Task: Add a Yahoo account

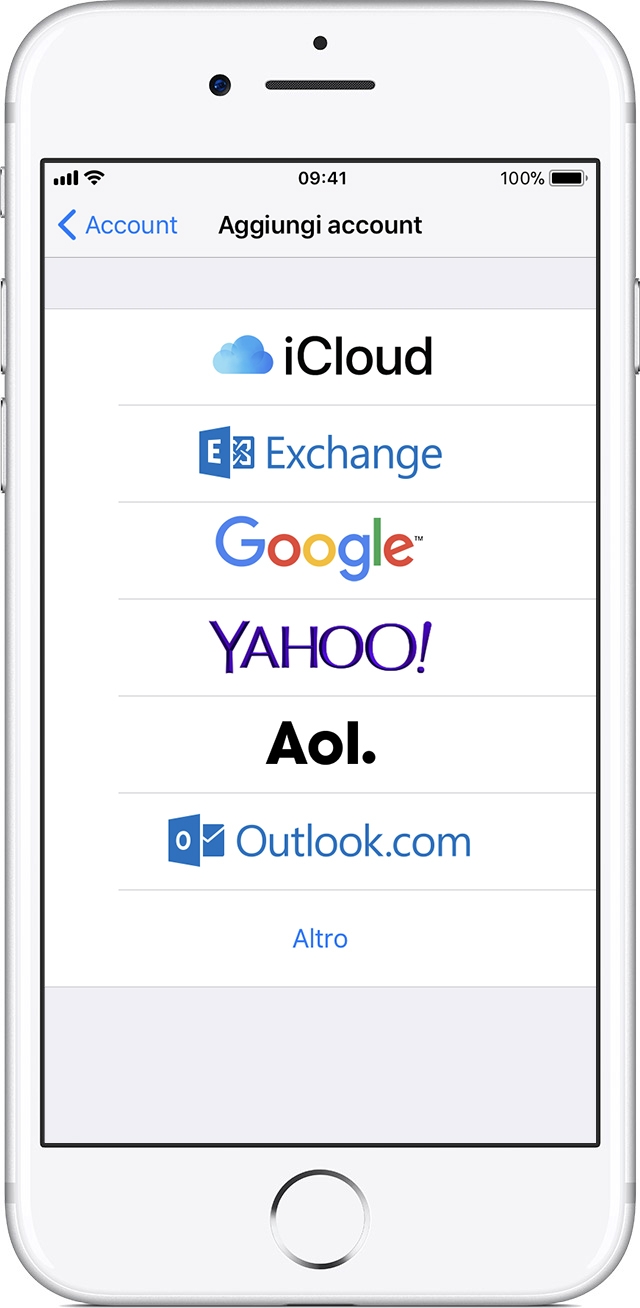Action: (x=320, y=646)
